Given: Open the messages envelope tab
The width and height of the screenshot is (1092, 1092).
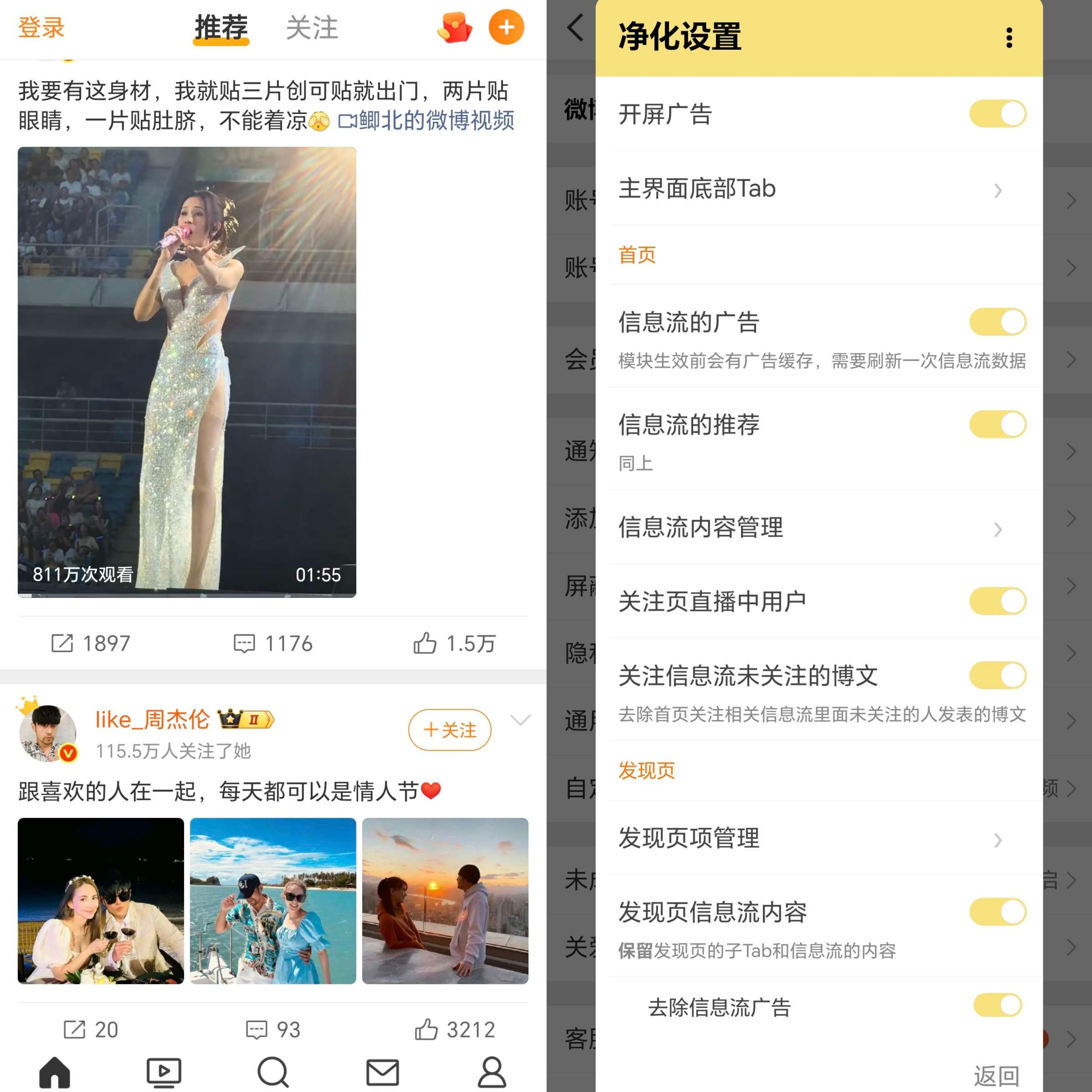Looking at the screenshot, I should [383, 1071].
